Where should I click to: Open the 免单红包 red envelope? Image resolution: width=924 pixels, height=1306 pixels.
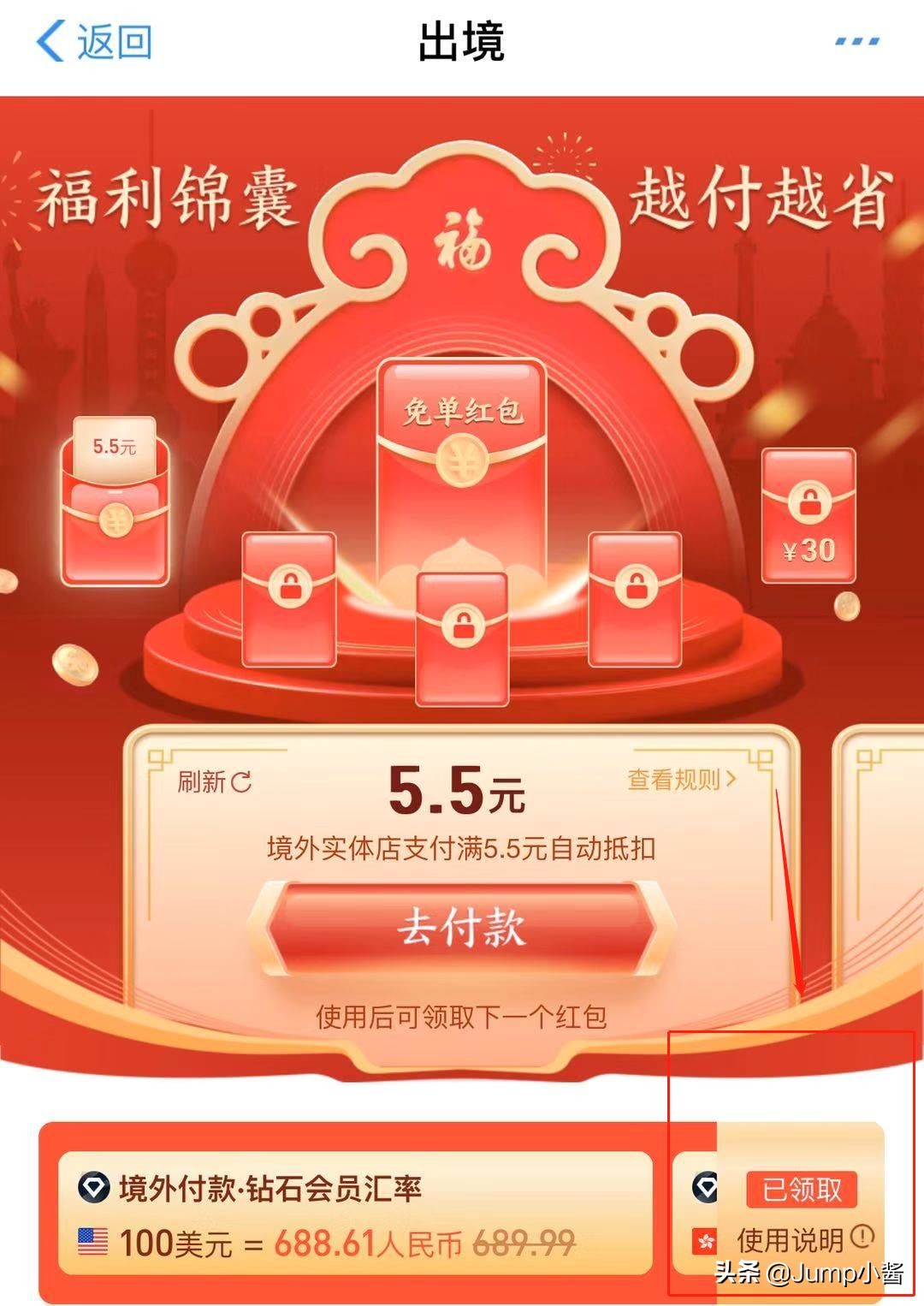tap(460, 462)
